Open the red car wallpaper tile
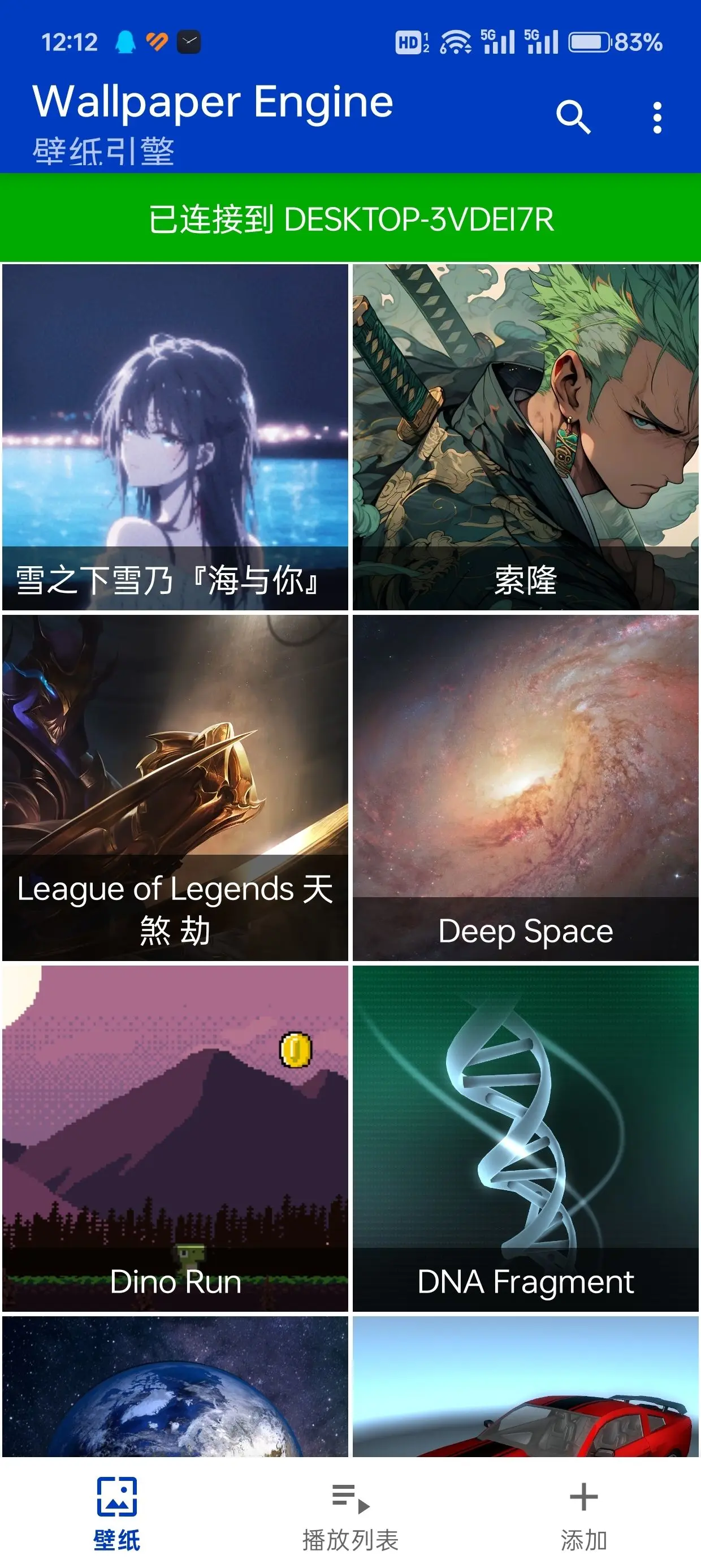Screen dimensions: 701x1568 coord(526,1386)
